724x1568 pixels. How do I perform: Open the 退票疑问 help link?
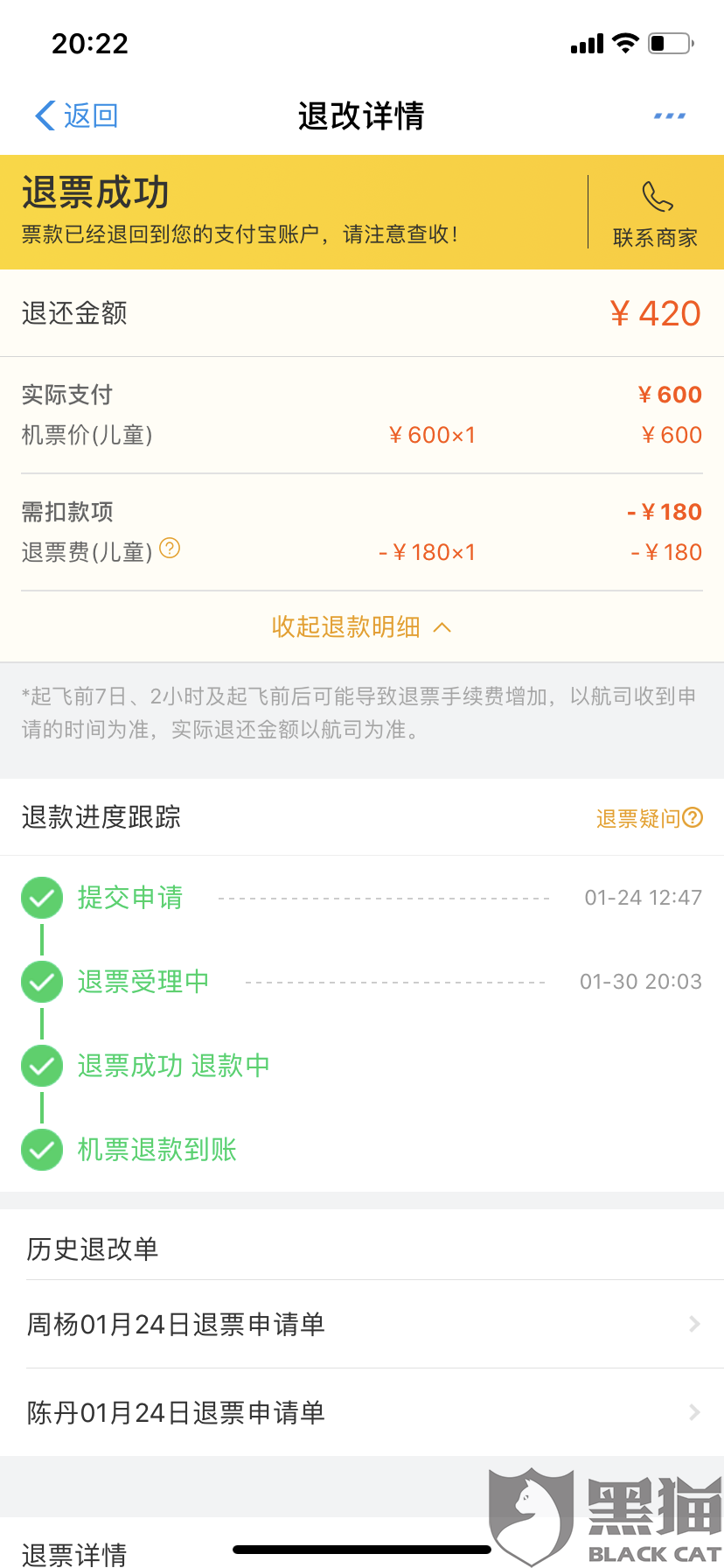pyautogui.click(x=649, y=818)
